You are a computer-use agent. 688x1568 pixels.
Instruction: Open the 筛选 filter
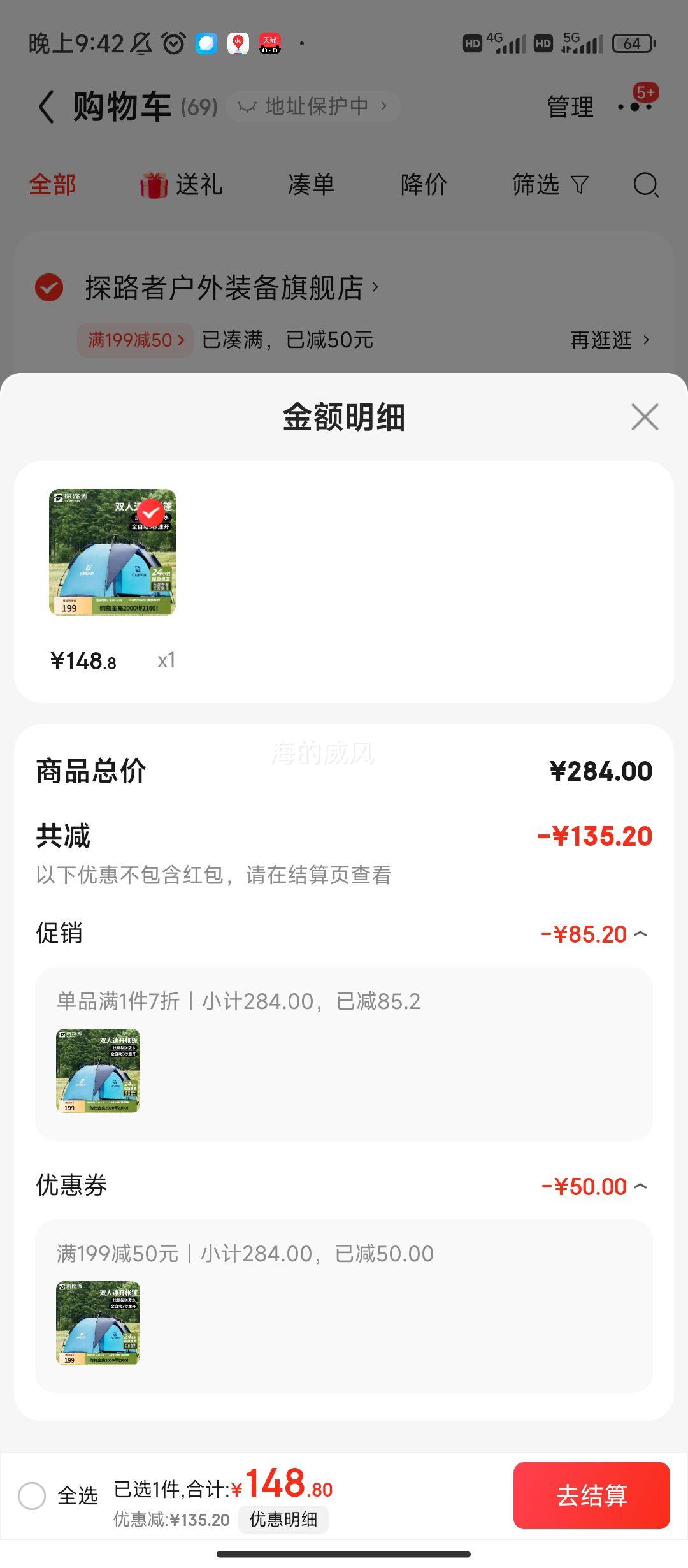coord(549,185)
